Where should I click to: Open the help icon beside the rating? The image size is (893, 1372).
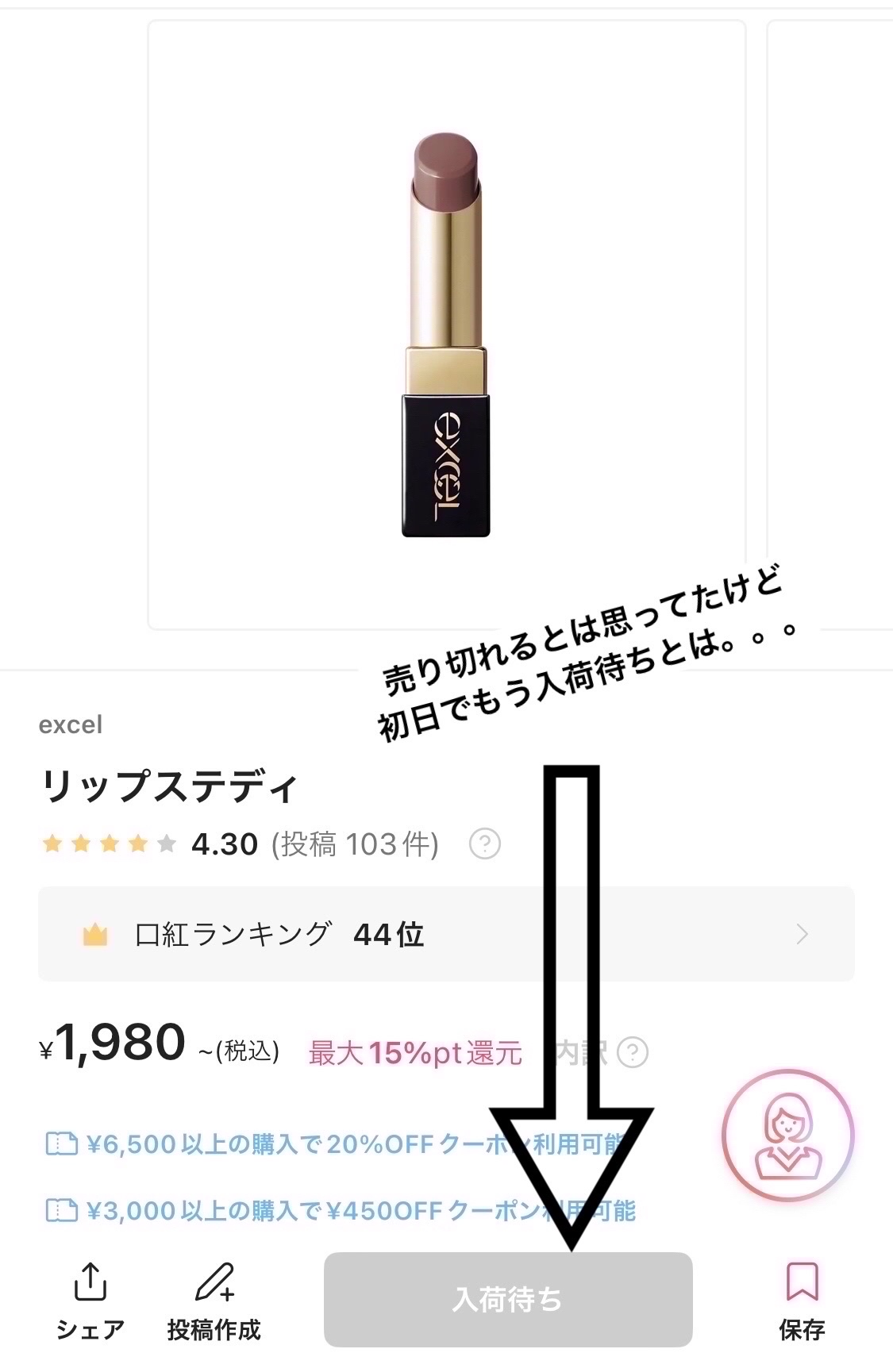pyautogui.click(x=484, y=844)
